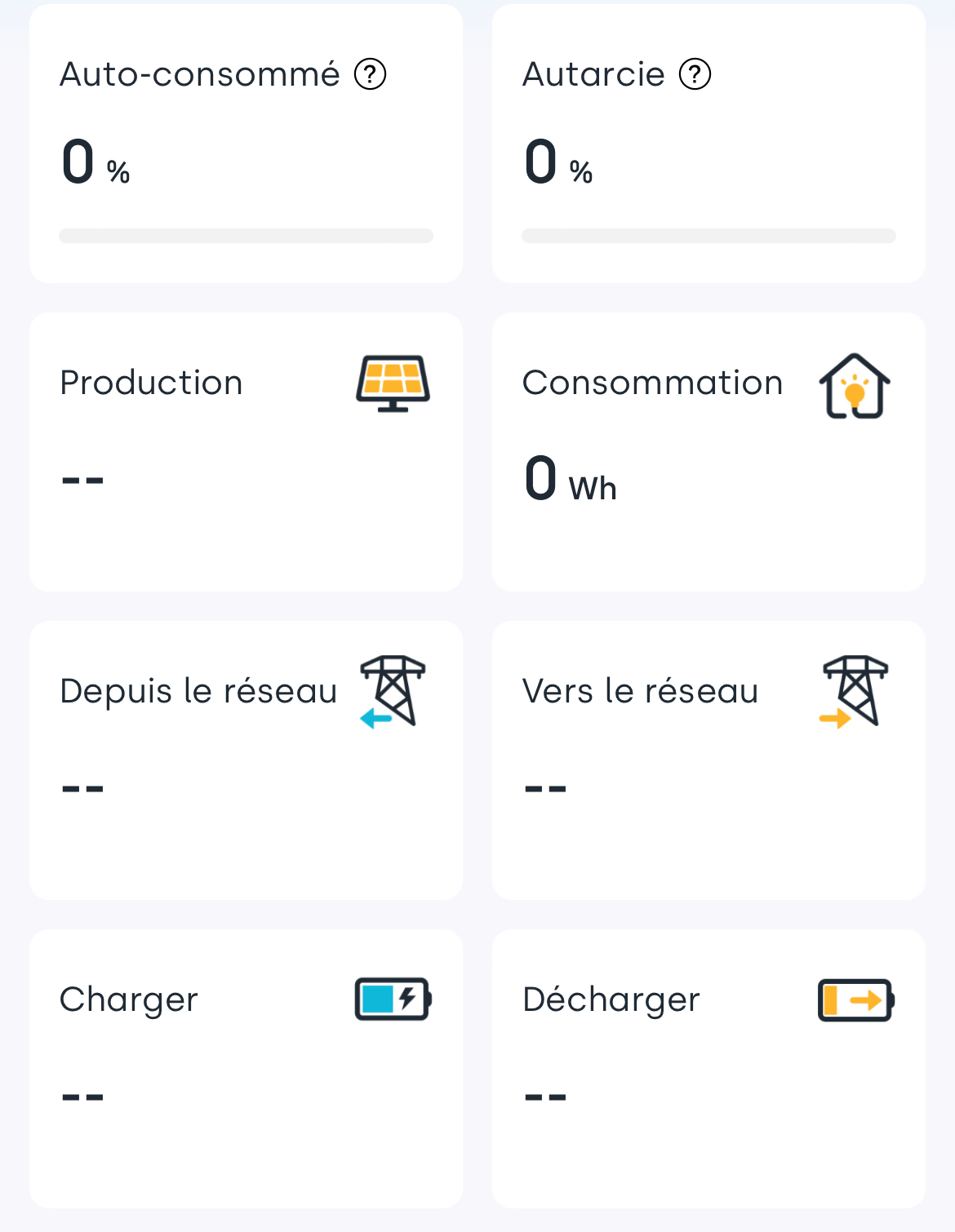The width and height of the screenshot is (955, 1232).
Task: Show the Autarcie help explanation
Action: [695, 74]
